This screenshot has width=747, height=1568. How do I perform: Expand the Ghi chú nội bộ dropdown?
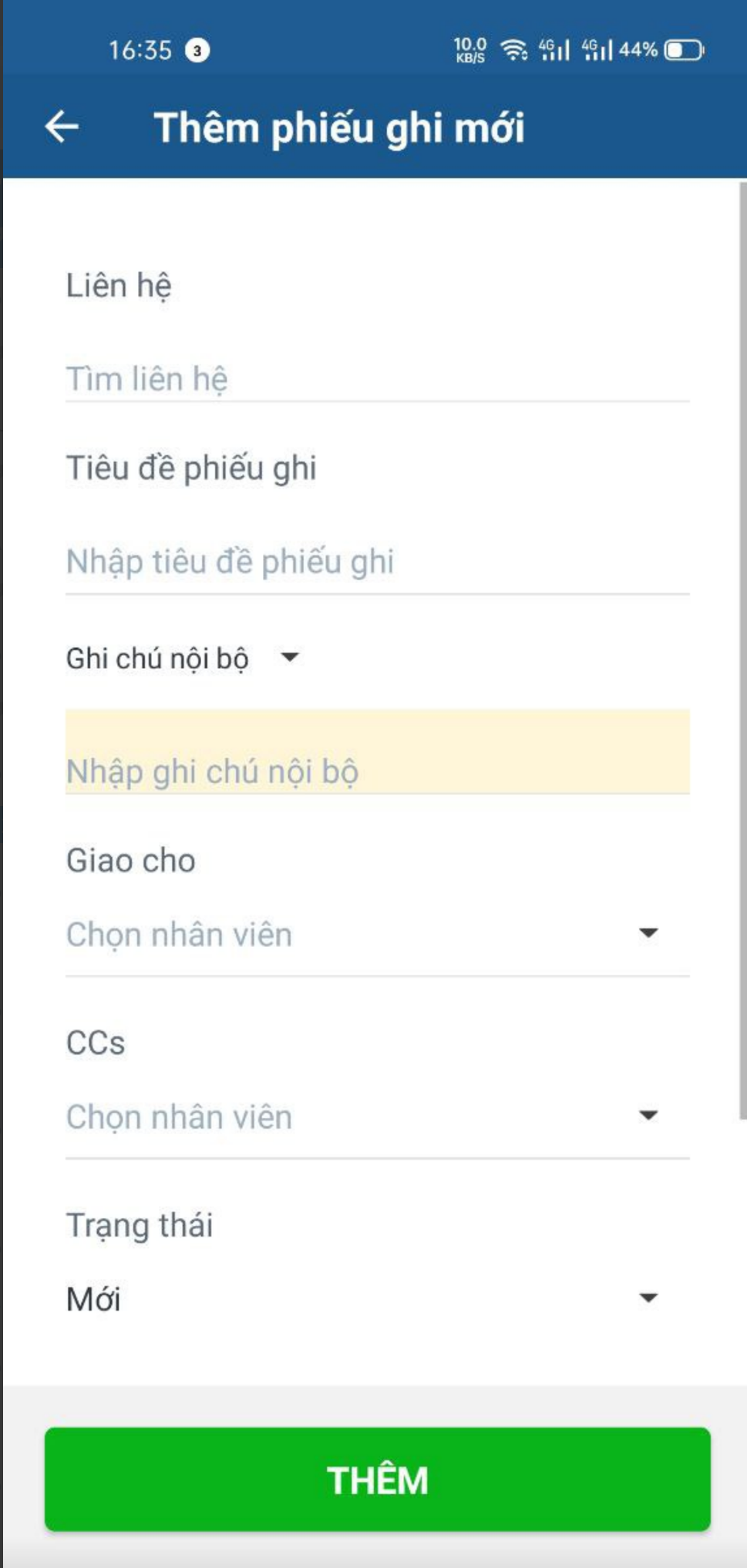coord(289,658)
